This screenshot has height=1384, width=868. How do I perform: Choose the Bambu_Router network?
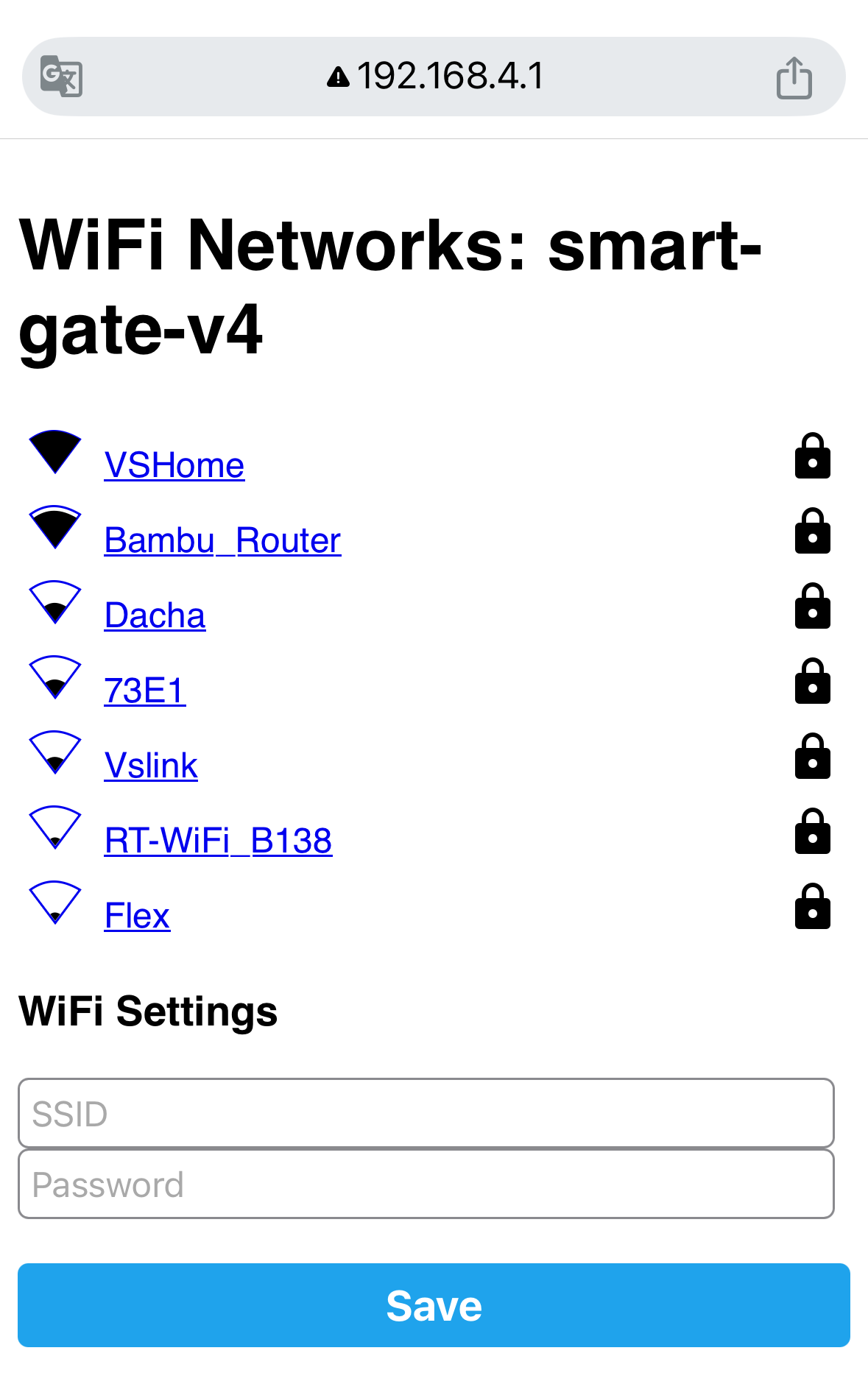click(x=222, y=540)
